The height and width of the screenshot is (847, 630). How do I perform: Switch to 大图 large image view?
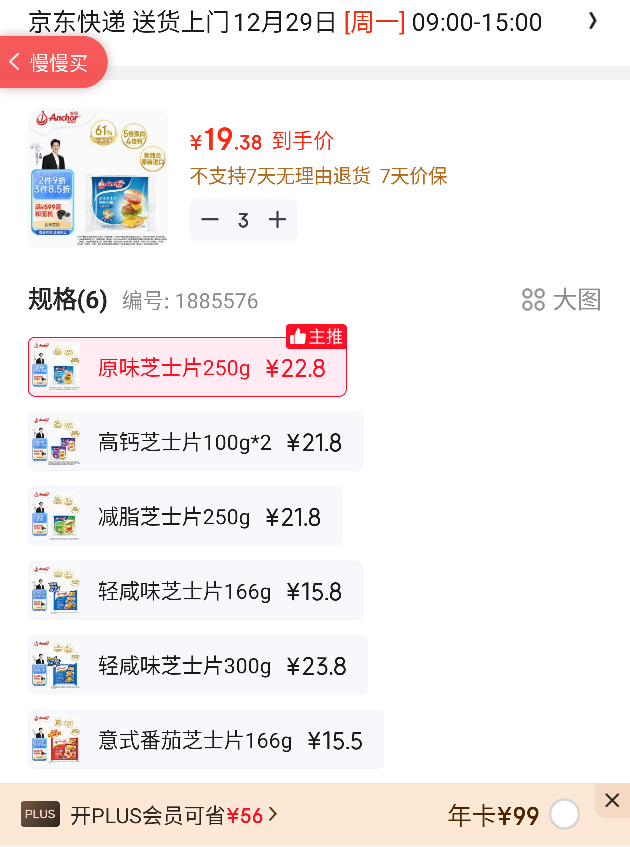[562, 300]
